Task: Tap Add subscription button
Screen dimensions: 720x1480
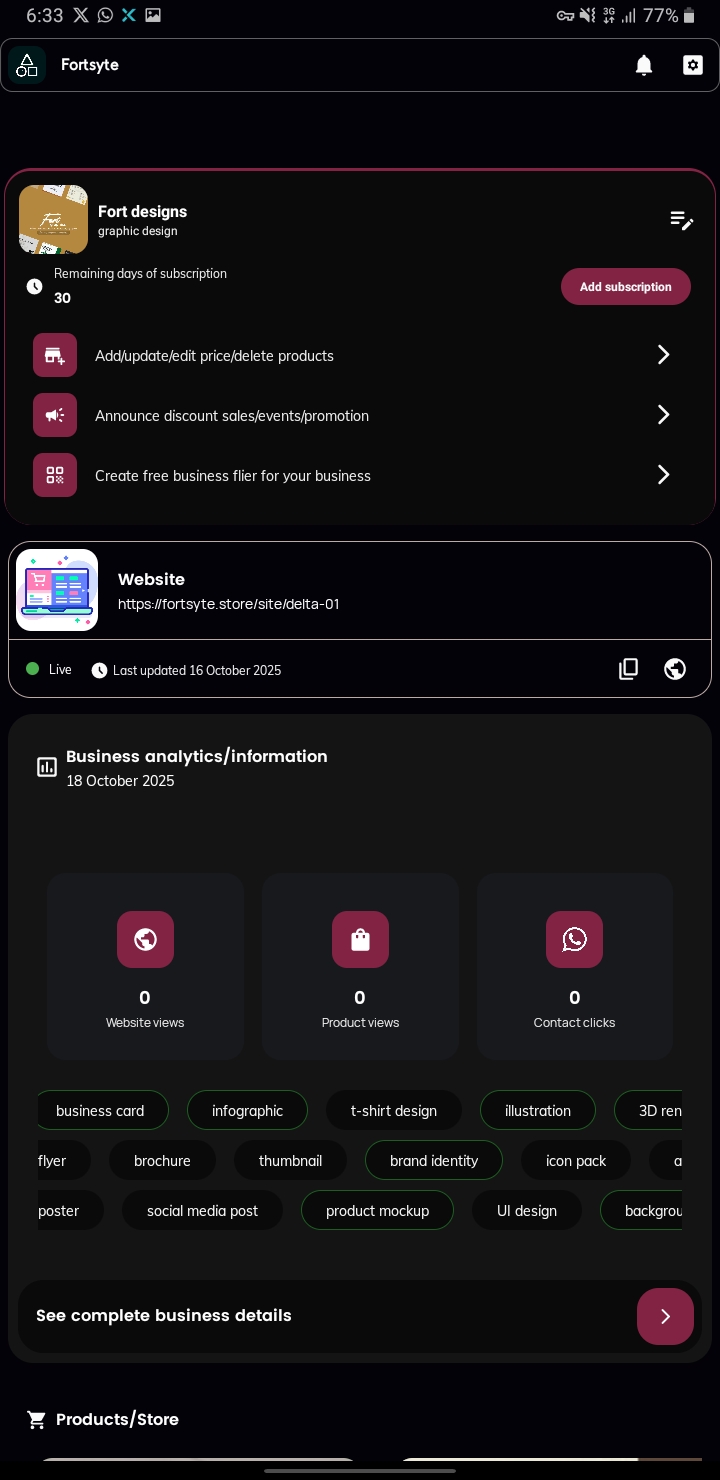Action: tap(625, 287)
